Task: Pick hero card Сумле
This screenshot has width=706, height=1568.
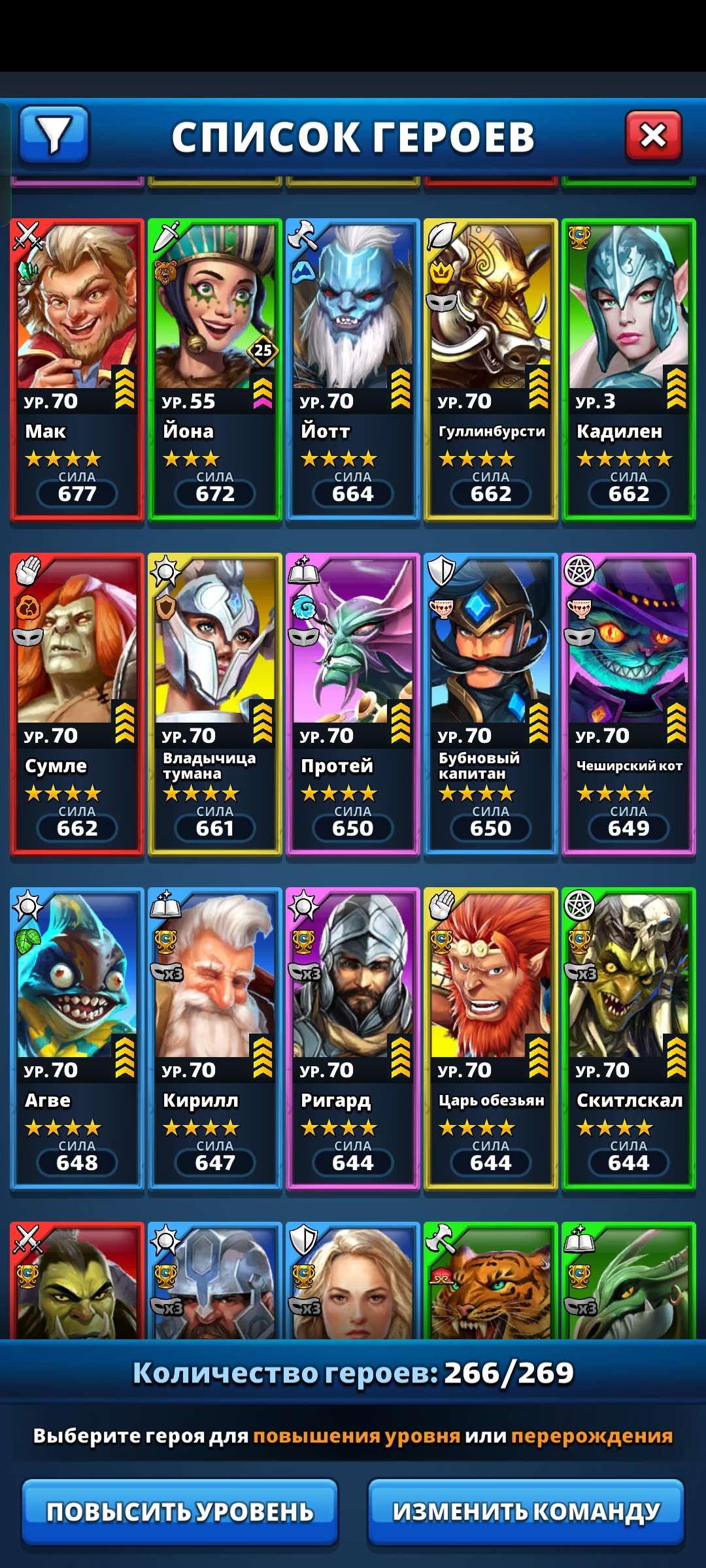Action: tap(77, 704)
